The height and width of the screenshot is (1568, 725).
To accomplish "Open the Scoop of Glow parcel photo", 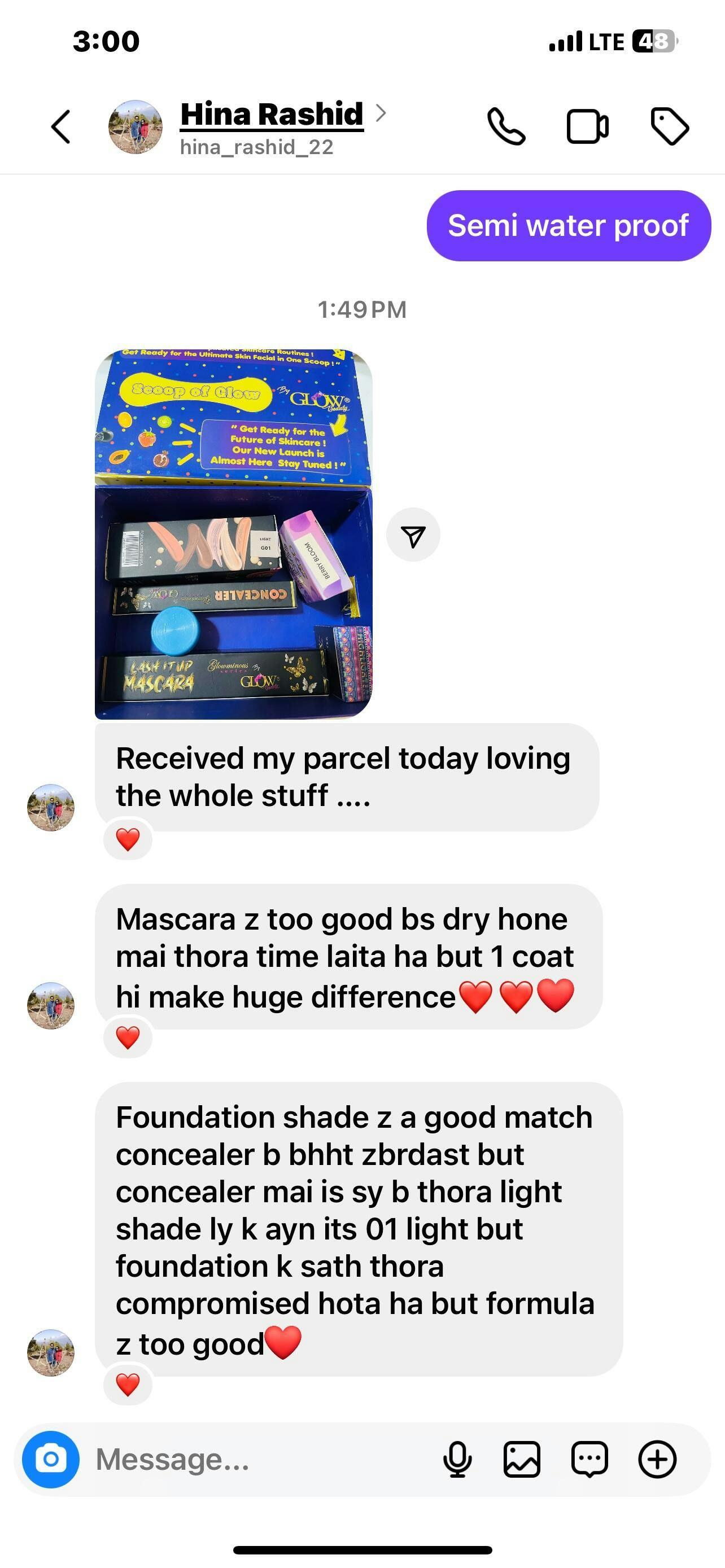I will [233, 534].
